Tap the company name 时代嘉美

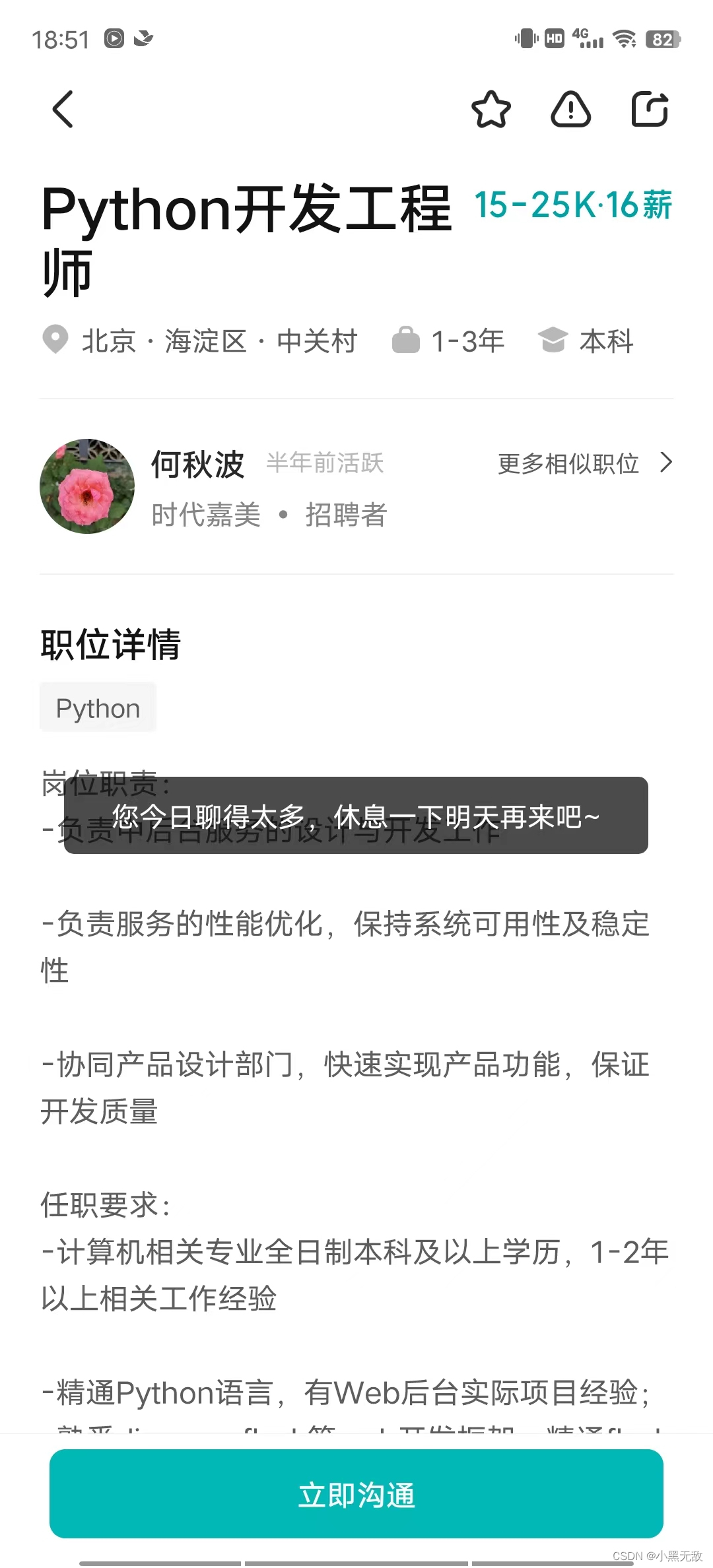coord(205,515)
